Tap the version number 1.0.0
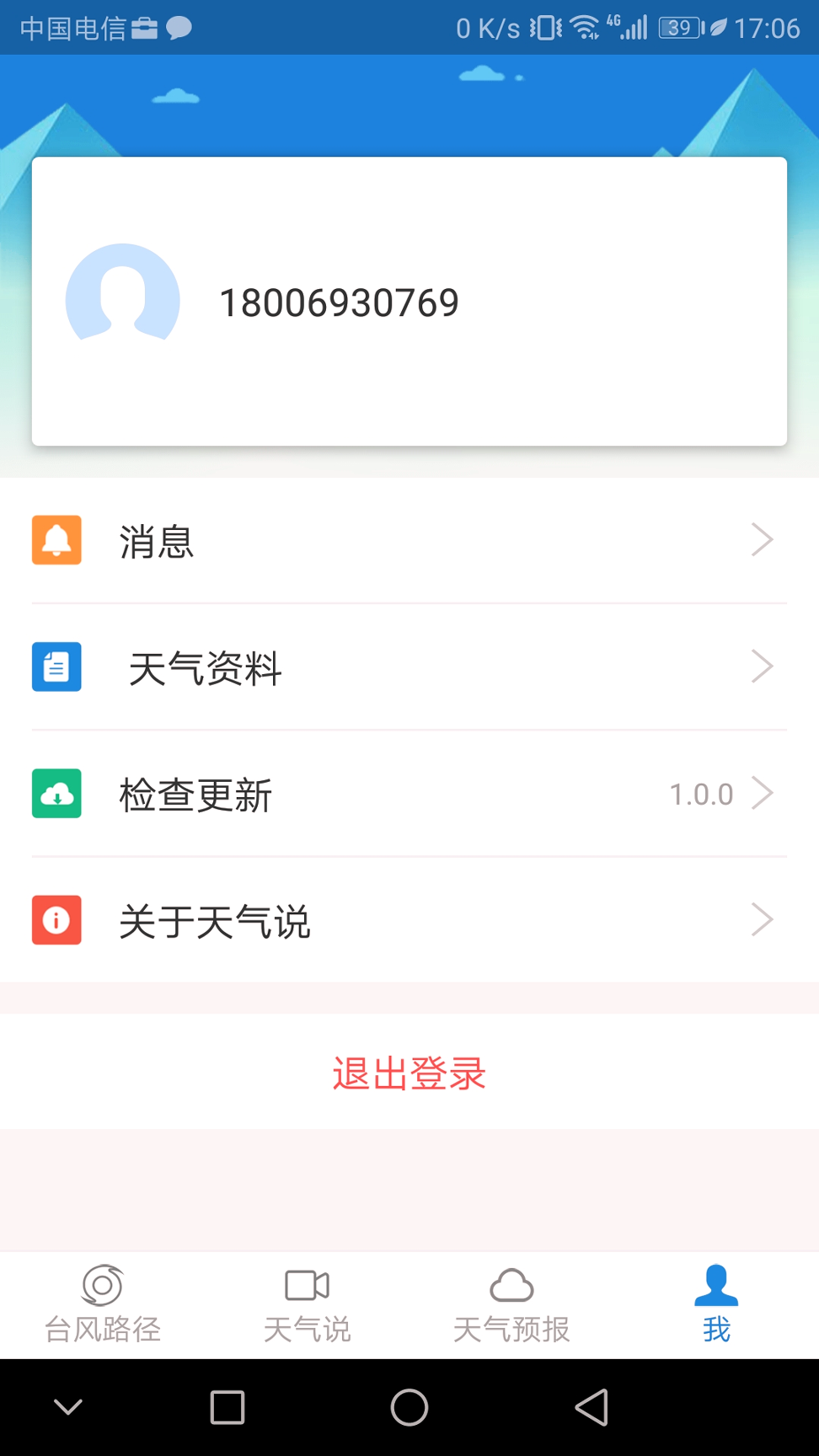This screenshot has width=819, height=1456. [700, 793]
